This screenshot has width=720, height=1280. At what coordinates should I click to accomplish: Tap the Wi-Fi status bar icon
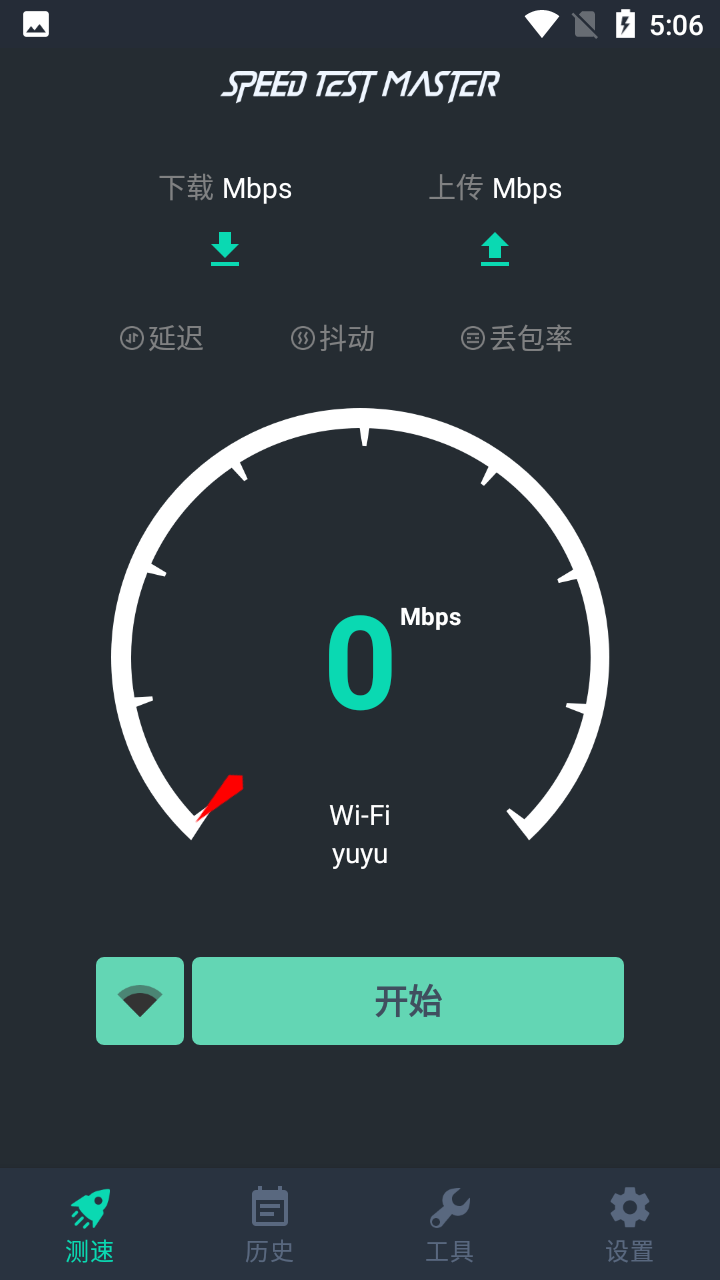point(541,24)
